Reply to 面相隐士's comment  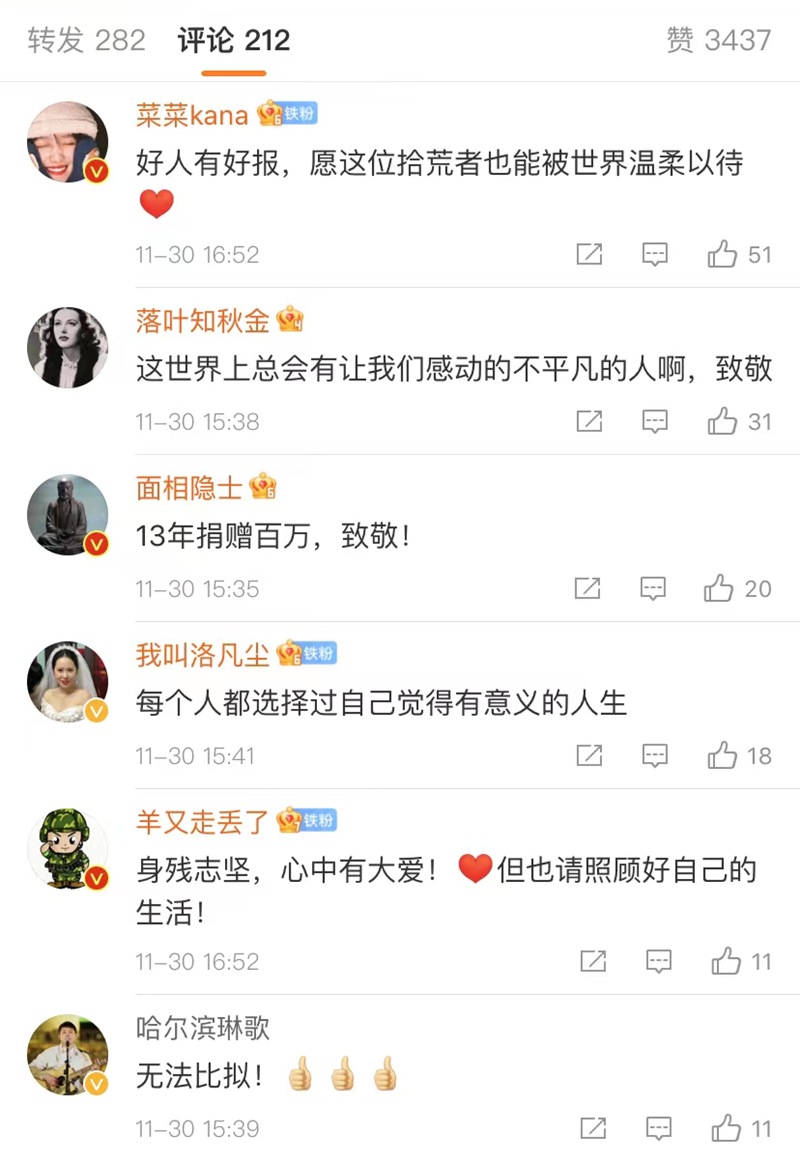[x=653, y=589]
